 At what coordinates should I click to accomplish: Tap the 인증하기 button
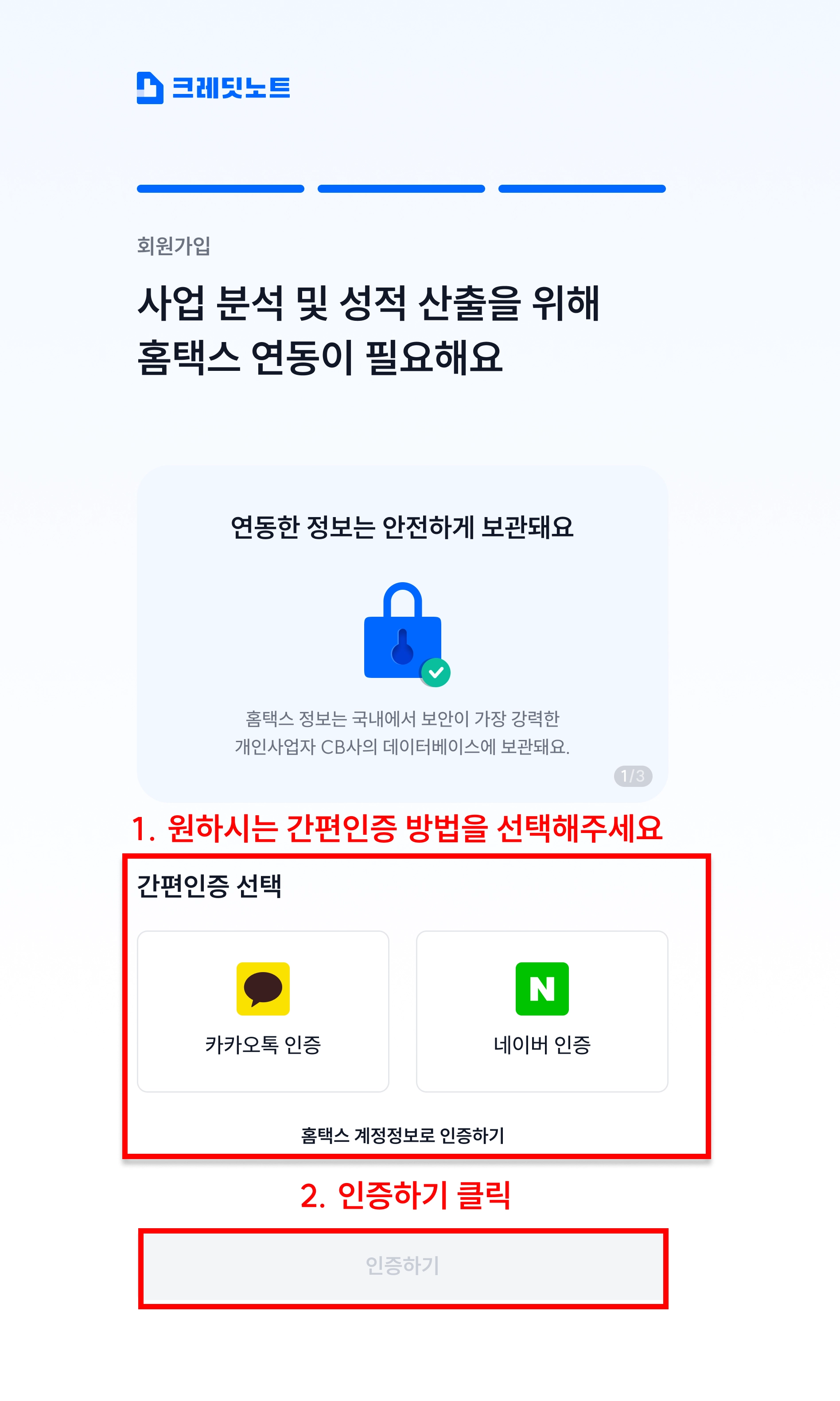tap(402, 1266)
